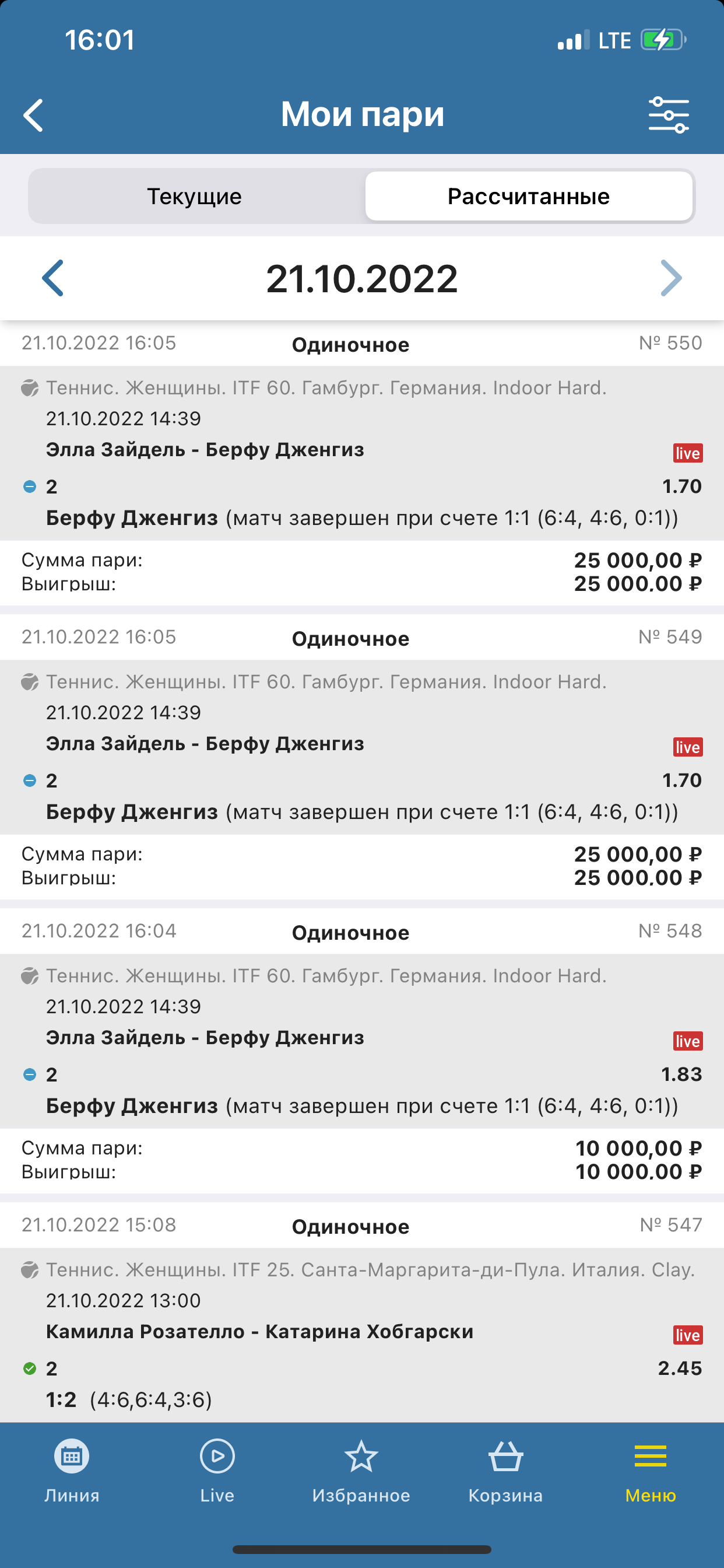This screenshot has height=1568, width=724.
Task: Open the Меню tab
Action: coord(651,1471)
